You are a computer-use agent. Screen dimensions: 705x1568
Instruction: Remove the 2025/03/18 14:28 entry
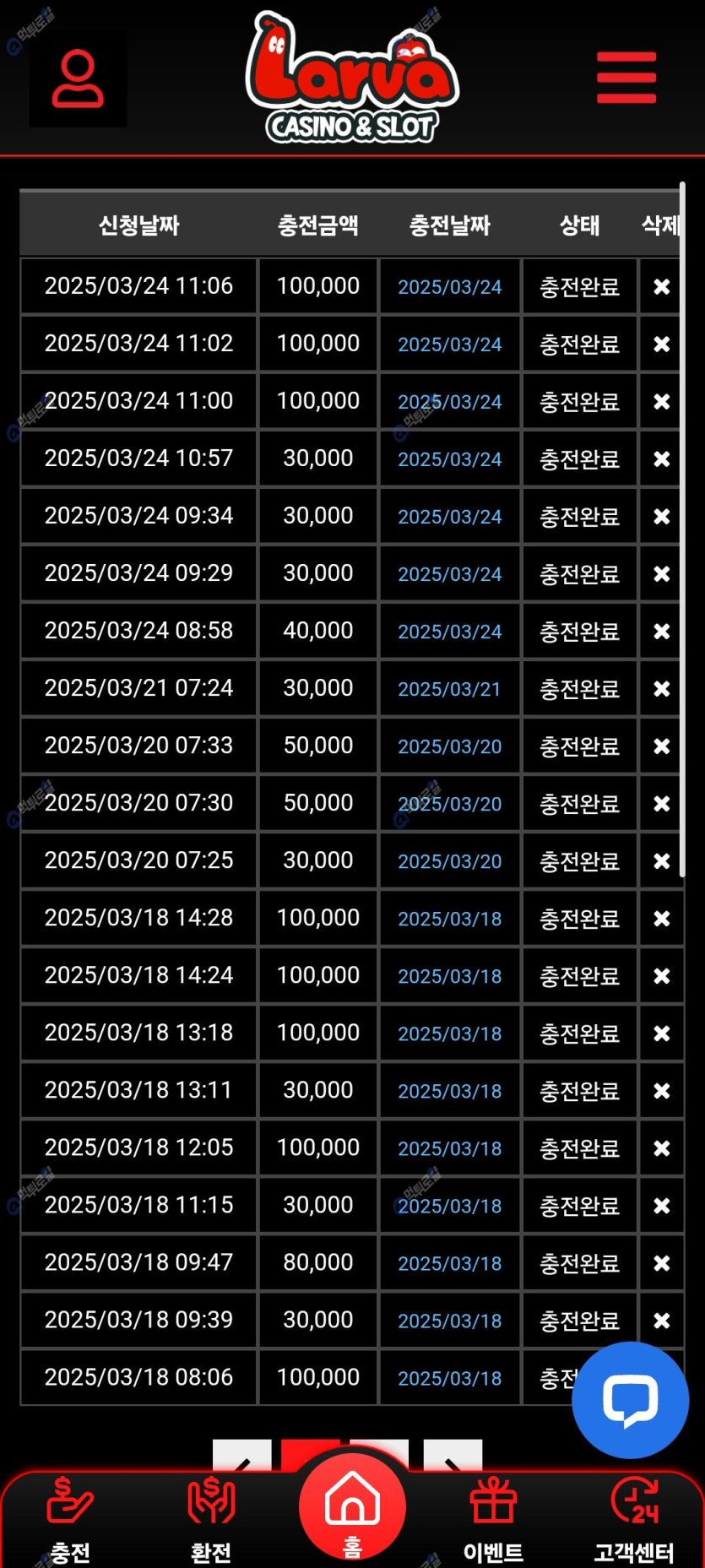pyautogui.click(x=662, y=919)
